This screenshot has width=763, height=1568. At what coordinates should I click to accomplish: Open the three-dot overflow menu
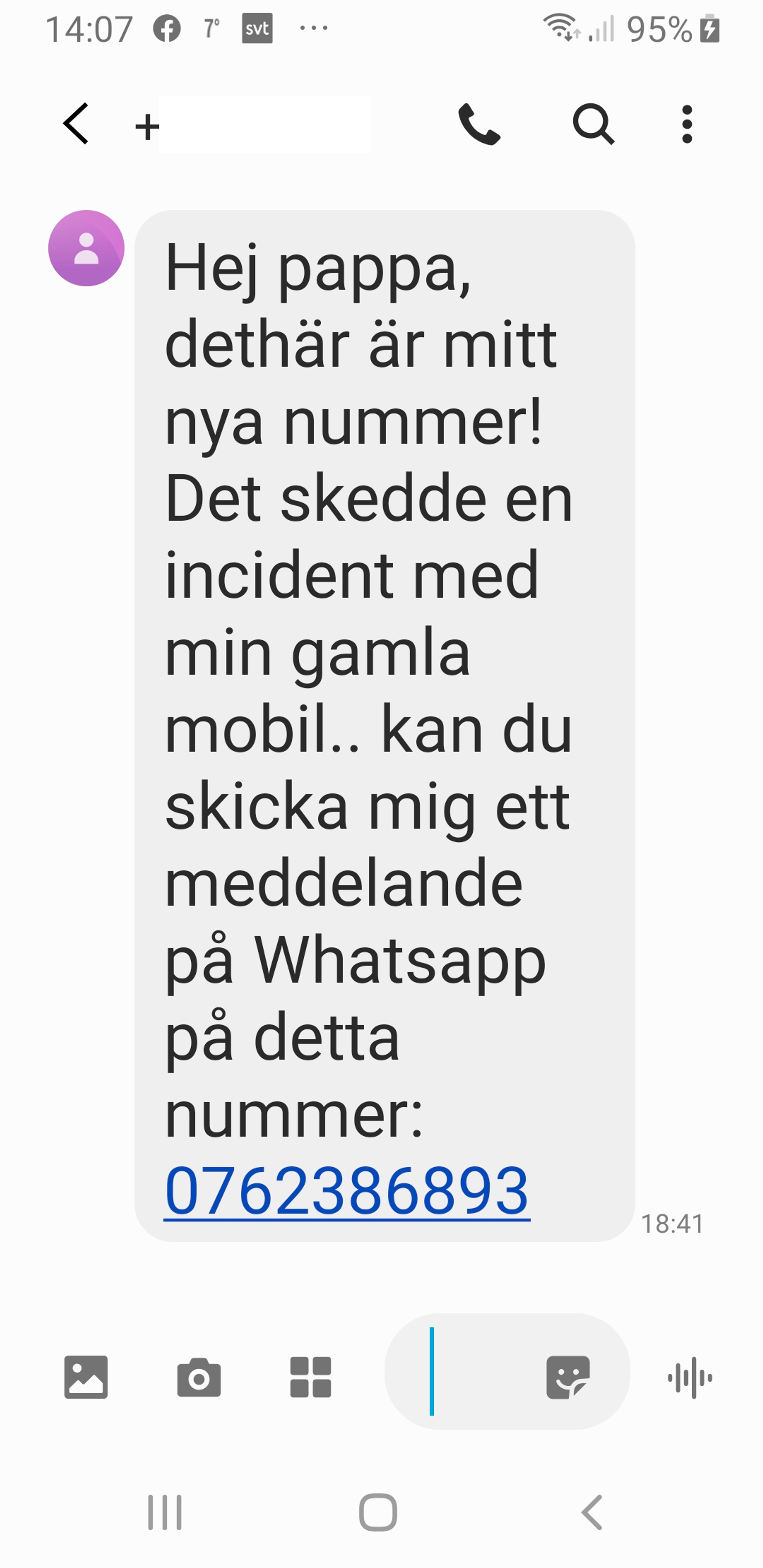687,124
